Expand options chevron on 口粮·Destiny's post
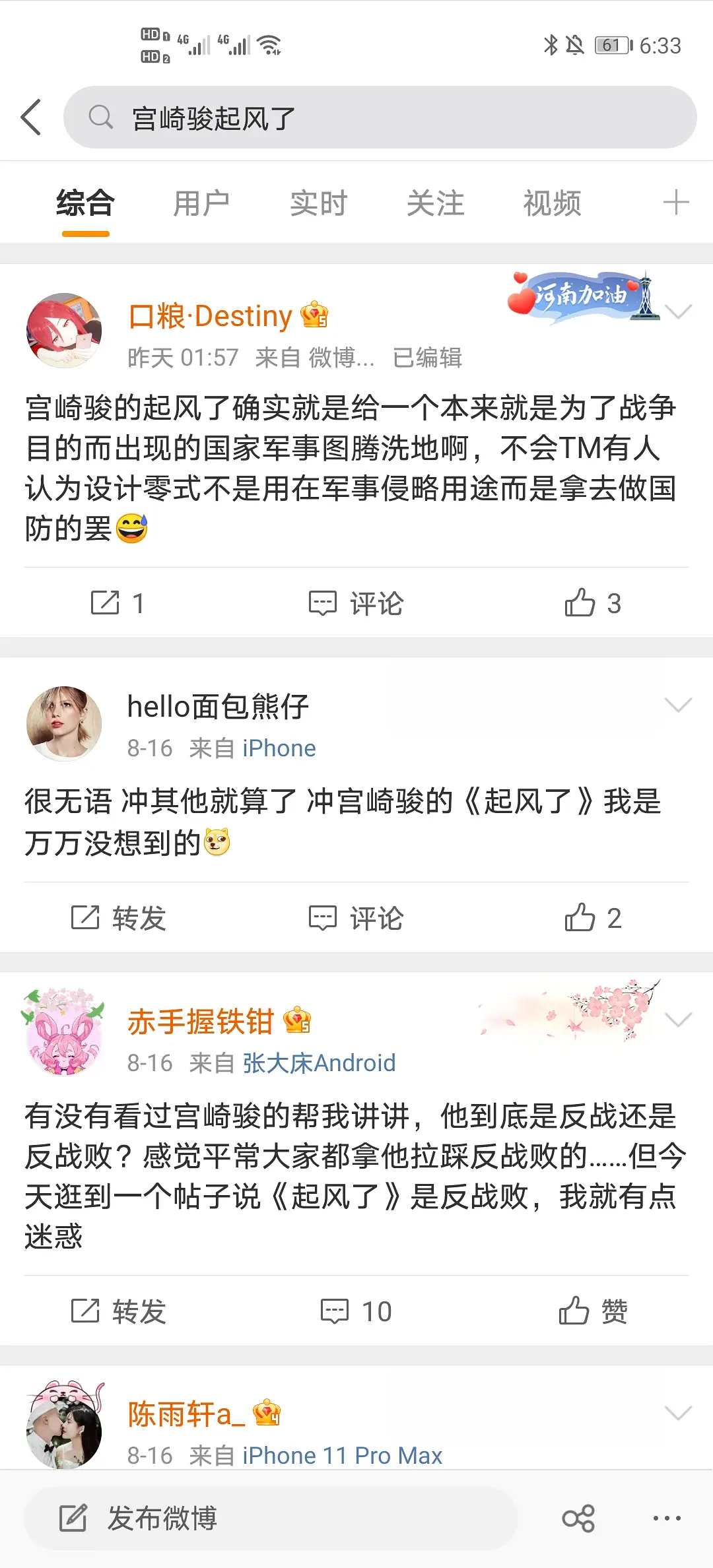Screen dimensions: 713x1568 tap(678, 311)
